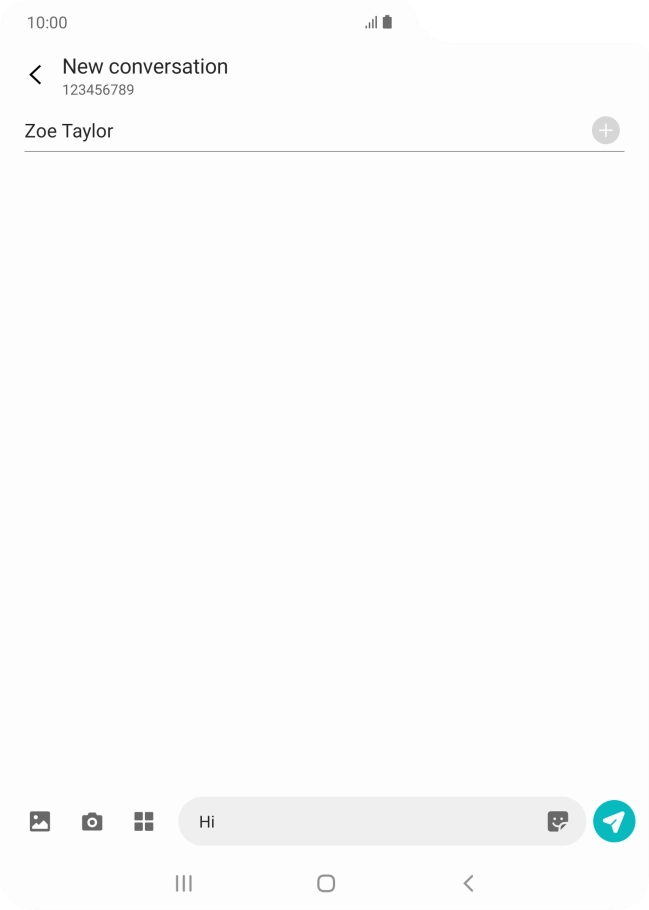
Task: Add another recipient with plus icon
Action: point(605,130)
